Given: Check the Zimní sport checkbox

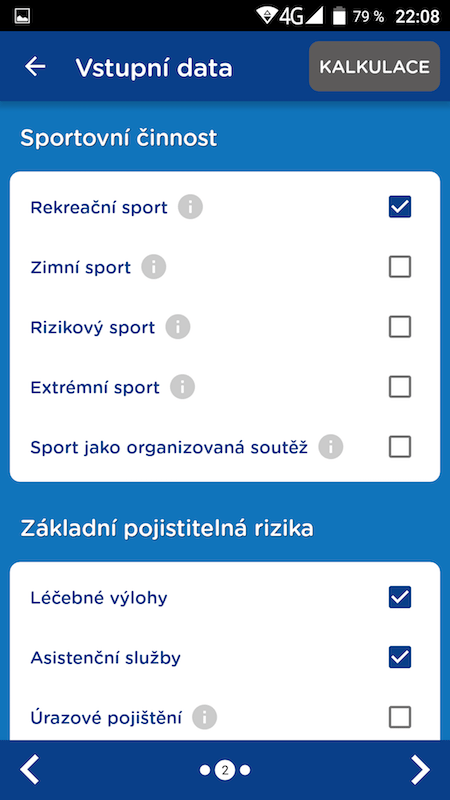Looking at the screenshot, I should point(400,266).
